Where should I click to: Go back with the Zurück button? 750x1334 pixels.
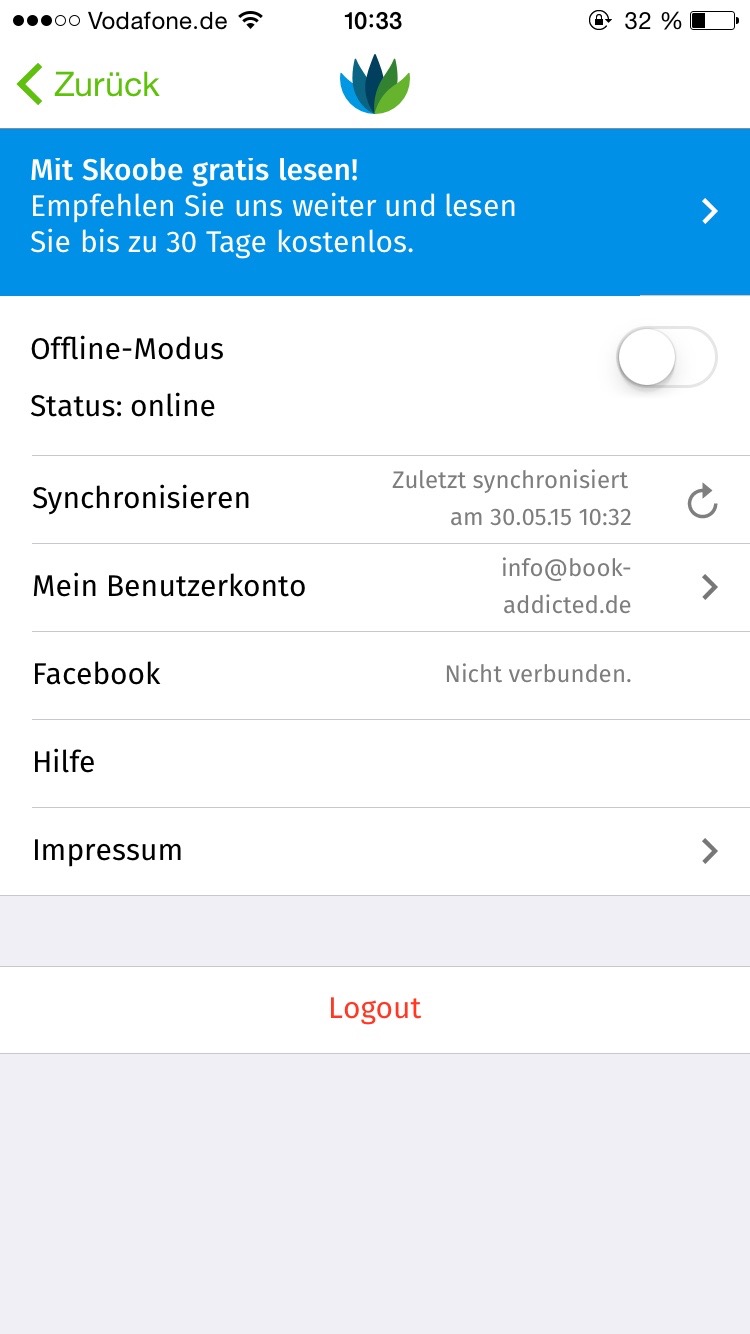click(88, 85)
